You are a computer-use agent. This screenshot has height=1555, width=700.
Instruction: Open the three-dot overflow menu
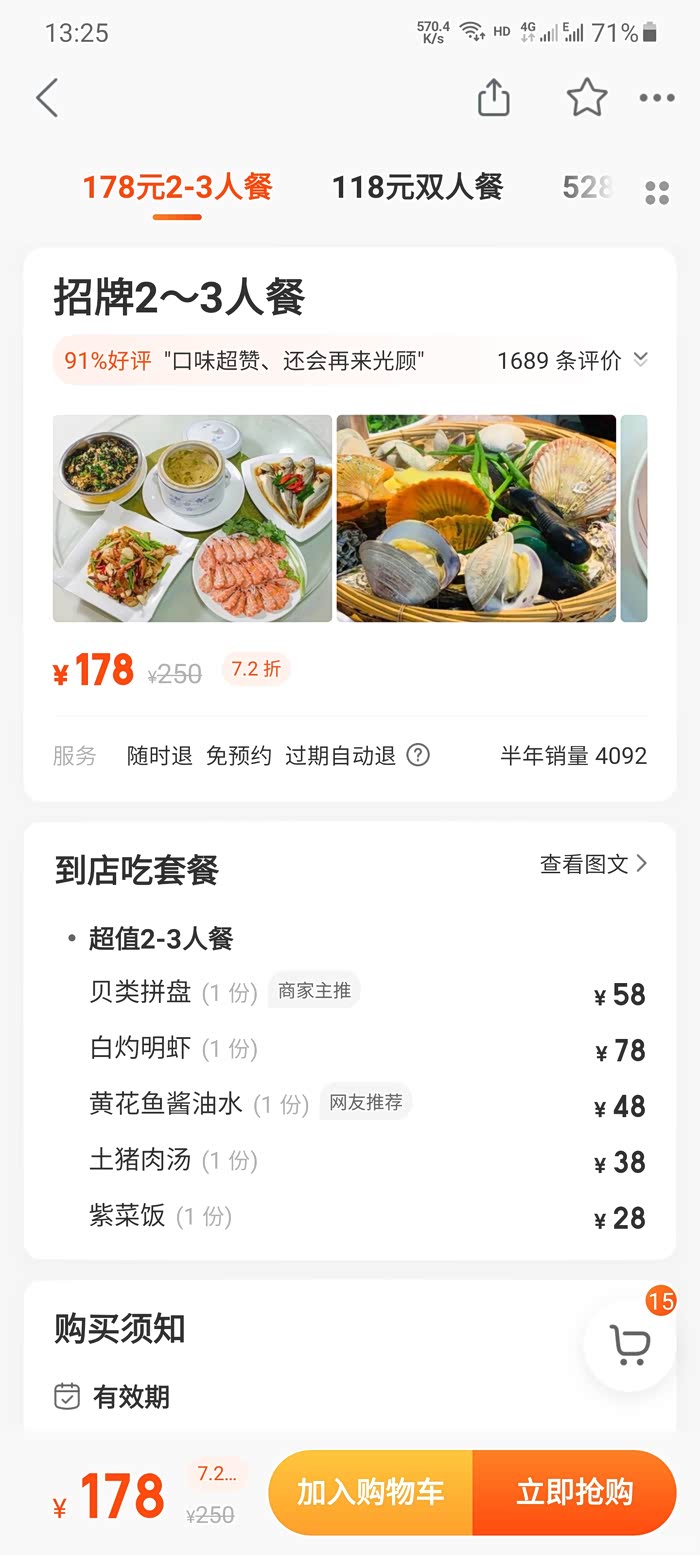(657, 98)
